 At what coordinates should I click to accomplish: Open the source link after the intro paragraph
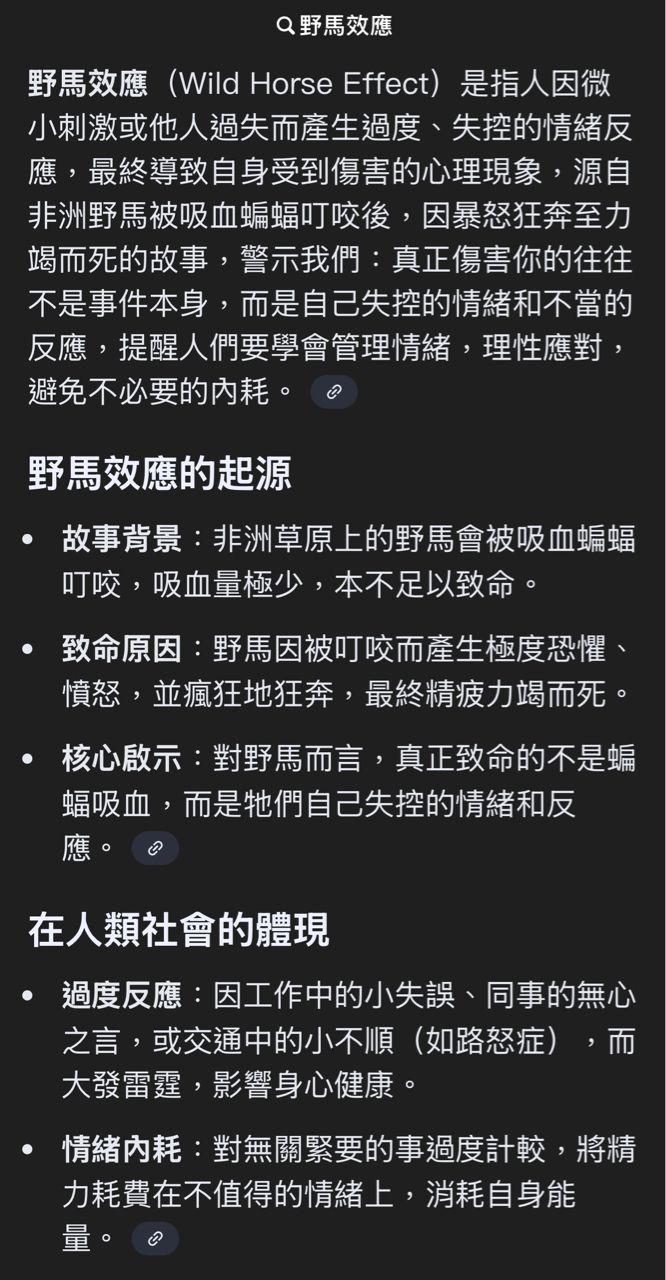coord(334,392)
